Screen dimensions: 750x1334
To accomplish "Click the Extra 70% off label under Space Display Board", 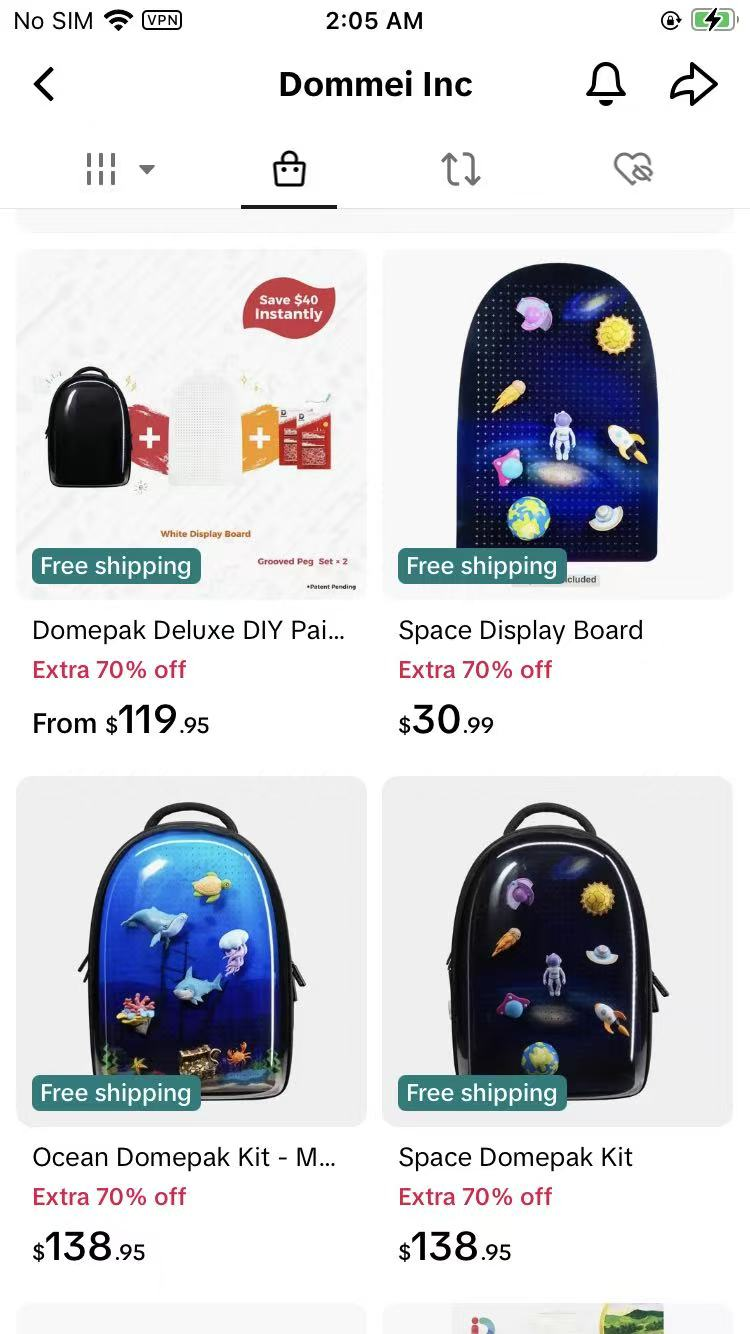I will [x=475, y=669].
